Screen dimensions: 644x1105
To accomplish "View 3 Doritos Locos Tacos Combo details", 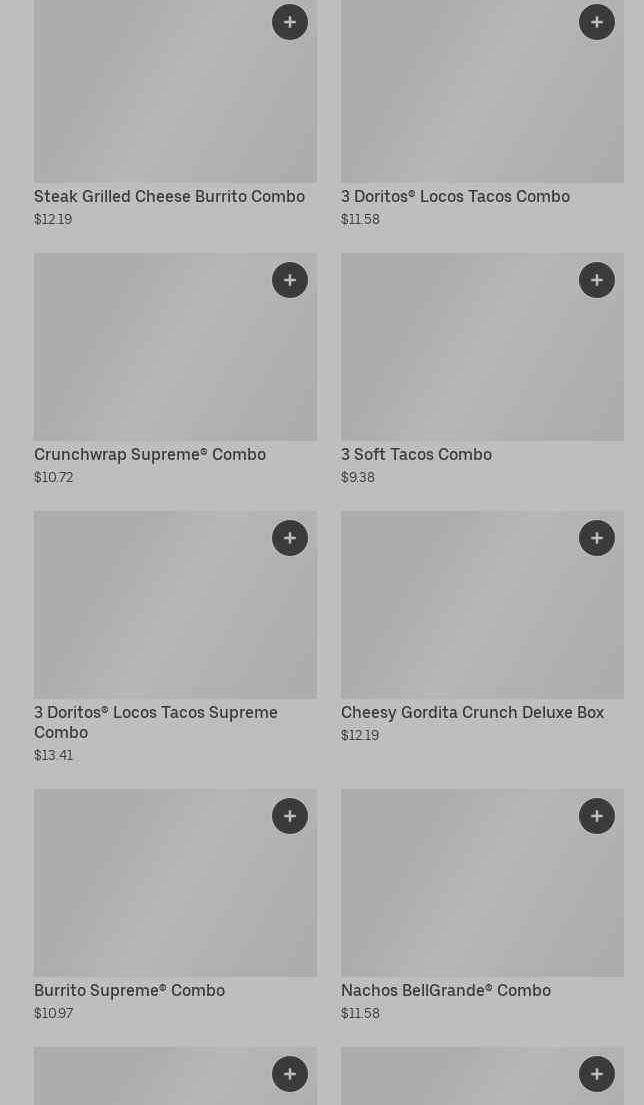I will 455,197.
